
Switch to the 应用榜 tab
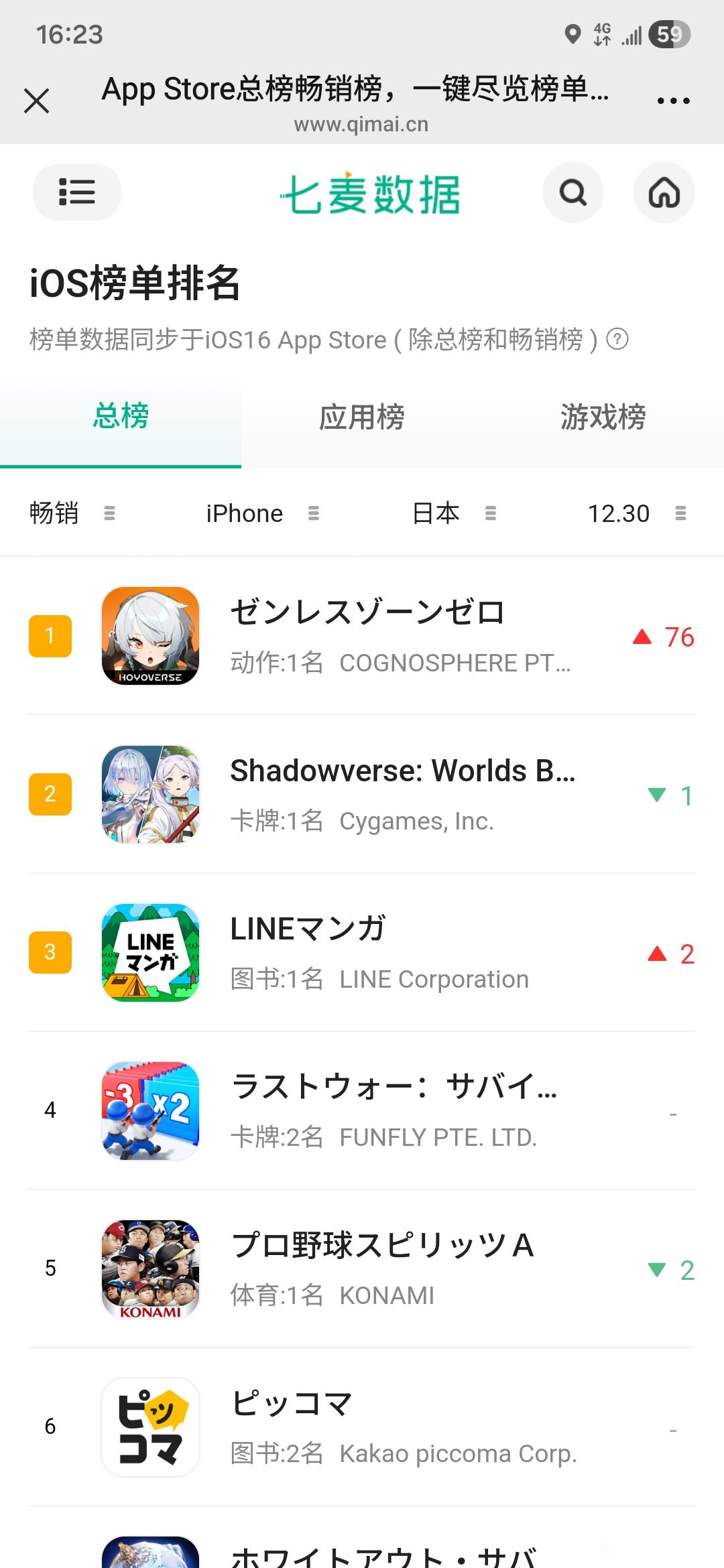click(362, 417)
